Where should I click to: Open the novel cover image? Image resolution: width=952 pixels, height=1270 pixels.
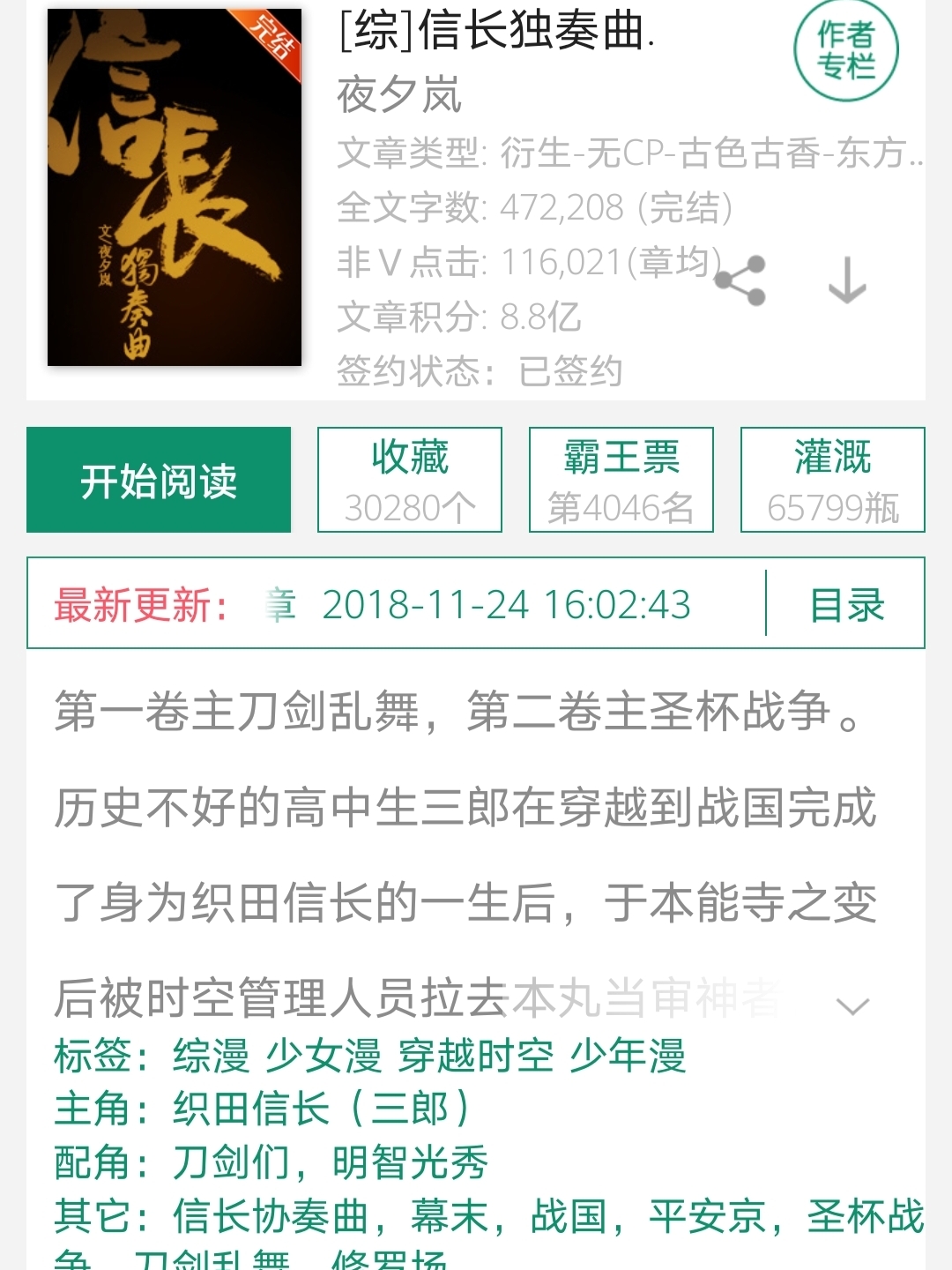pos(175,187)
